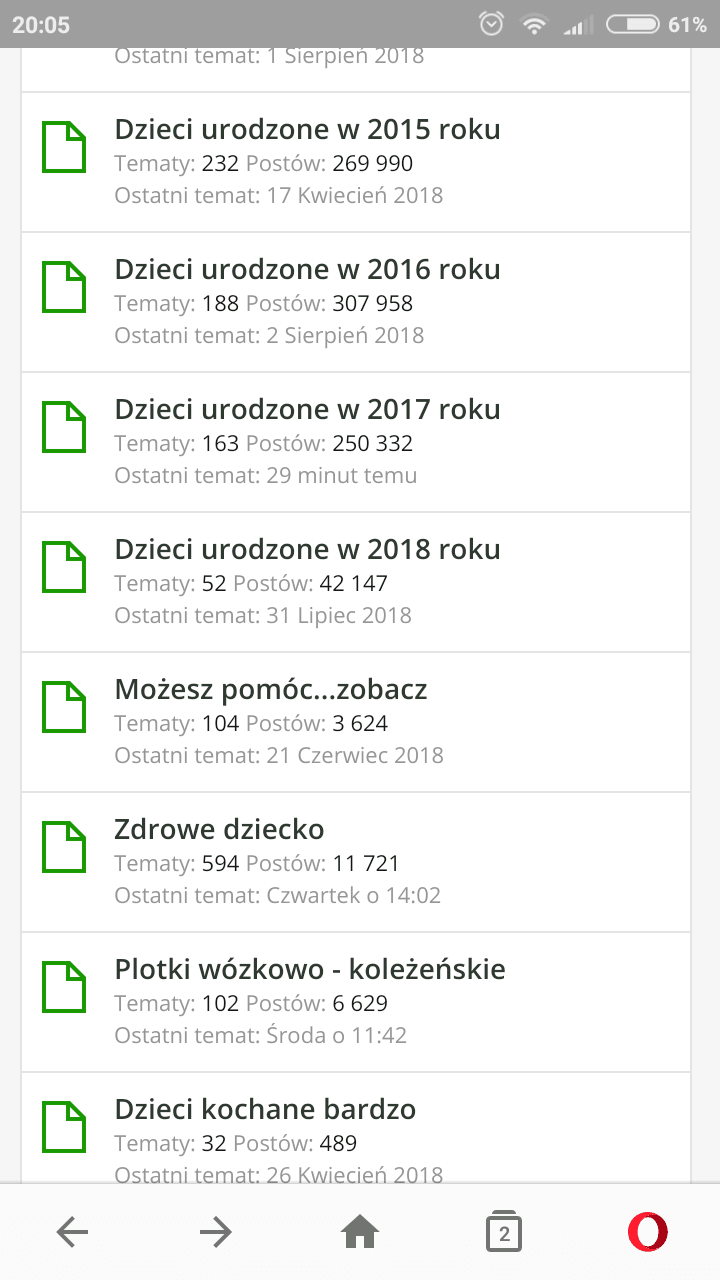Screen dimensions: 720x1280
Task: Open Dzieci urodzone w 2015 roku forum
Action: (307, 130)
